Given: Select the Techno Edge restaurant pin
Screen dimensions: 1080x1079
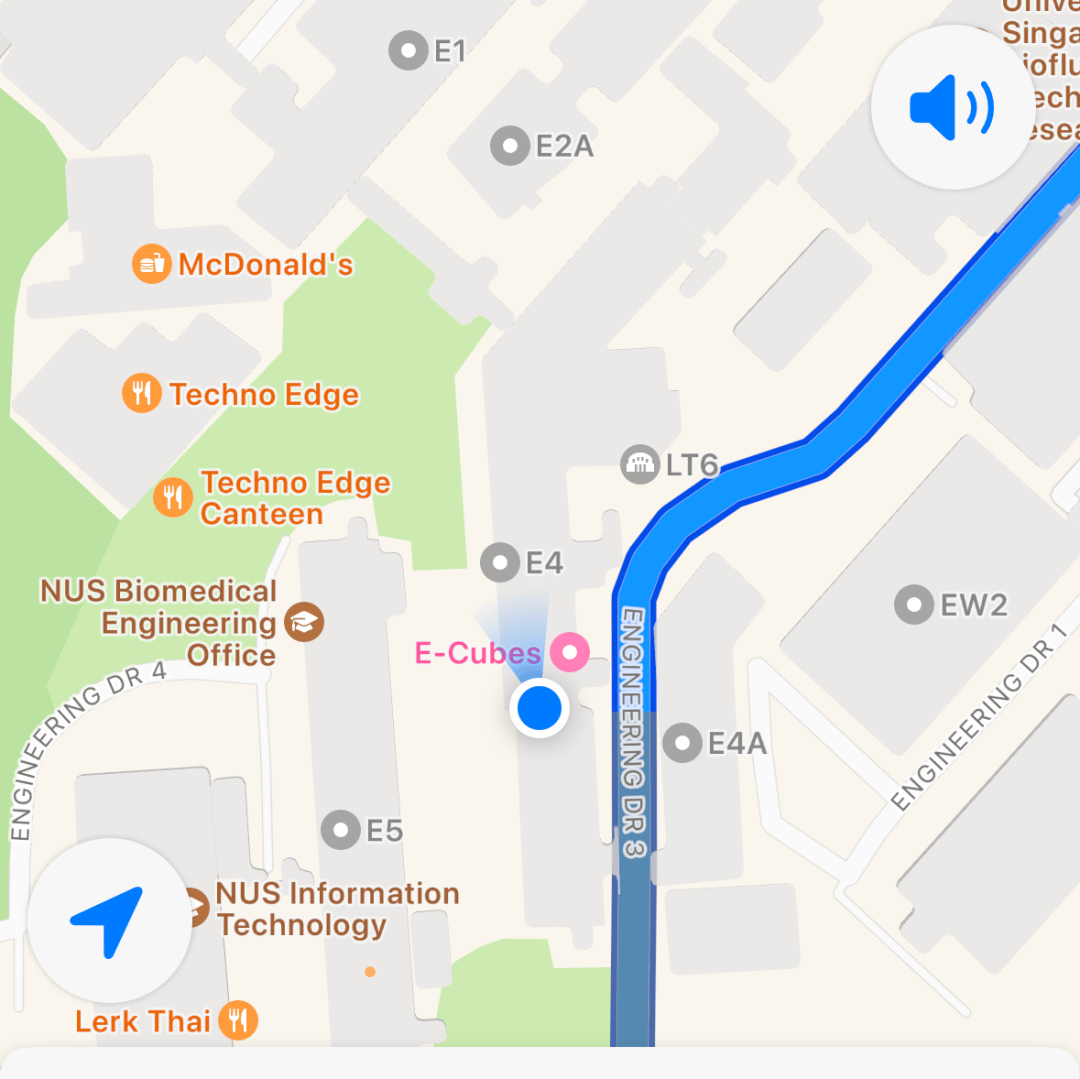Looking at the screenshot, I should coord(142,394).
